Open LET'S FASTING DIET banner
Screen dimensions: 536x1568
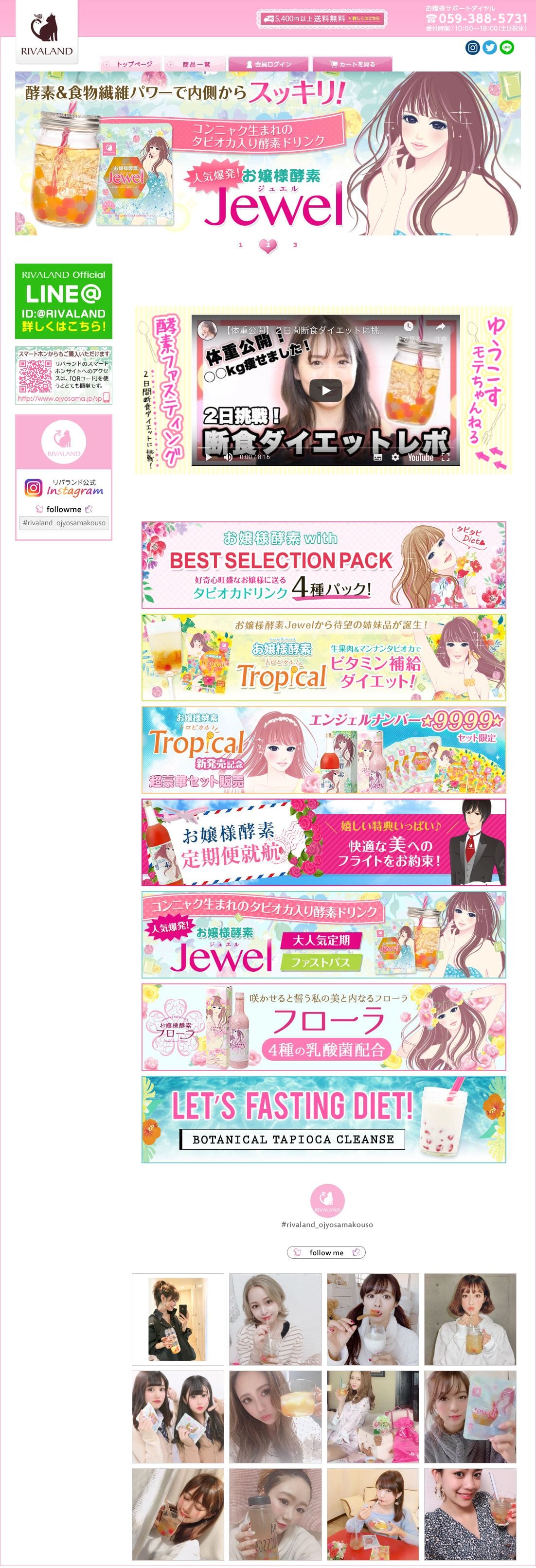[x=323, y=1119]
